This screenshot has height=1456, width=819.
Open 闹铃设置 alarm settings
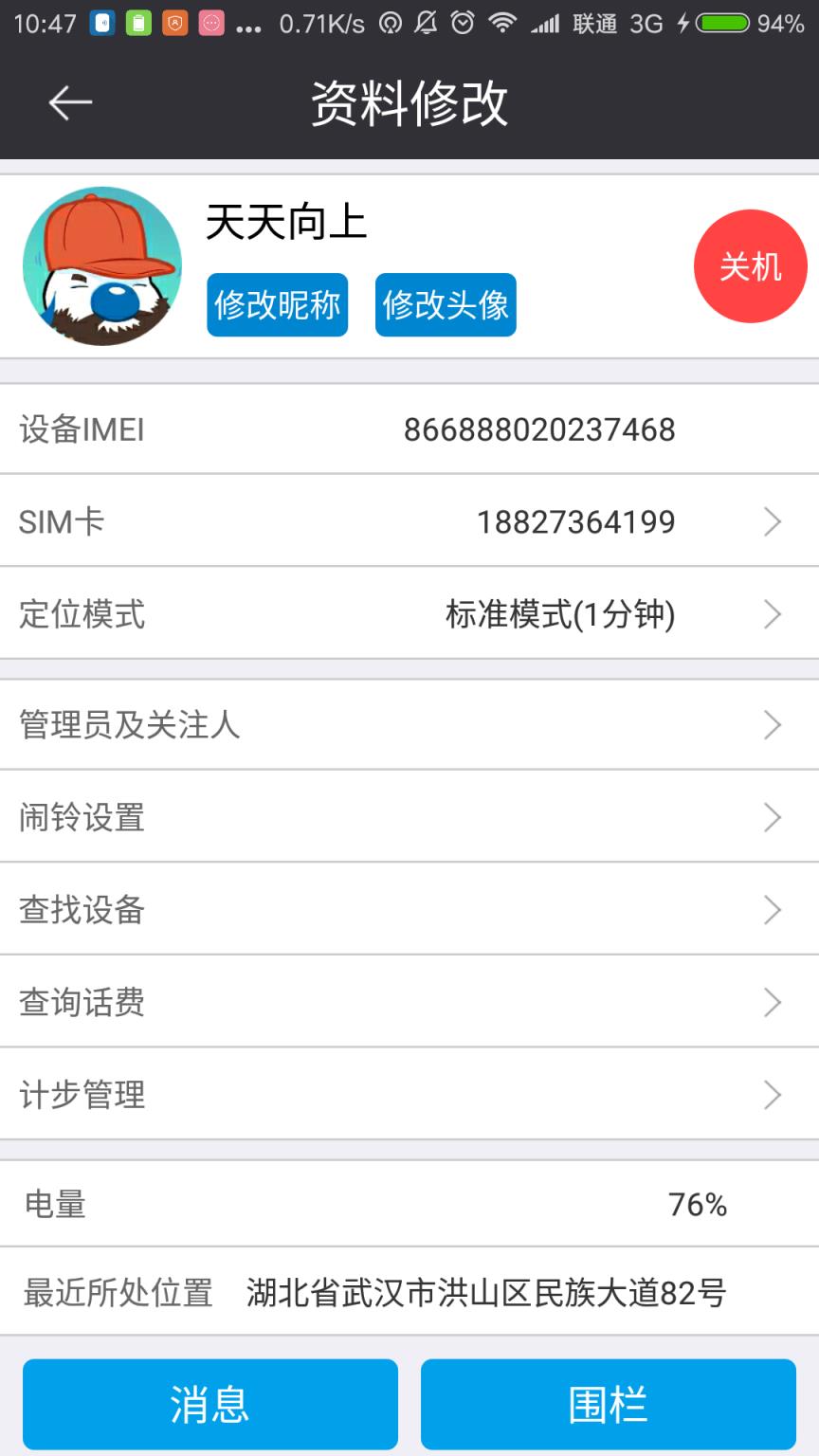(409, 817)
